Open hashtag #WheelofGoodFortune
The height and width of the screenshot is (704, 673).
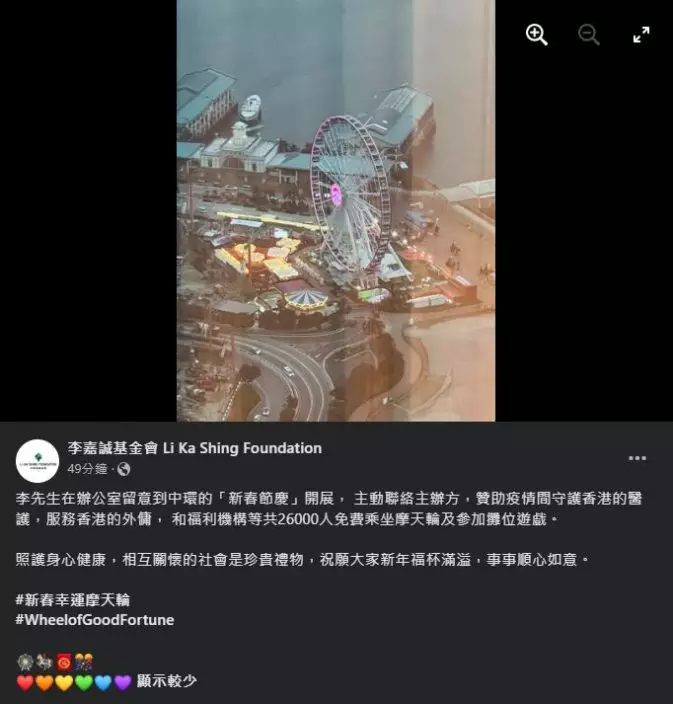95,620
